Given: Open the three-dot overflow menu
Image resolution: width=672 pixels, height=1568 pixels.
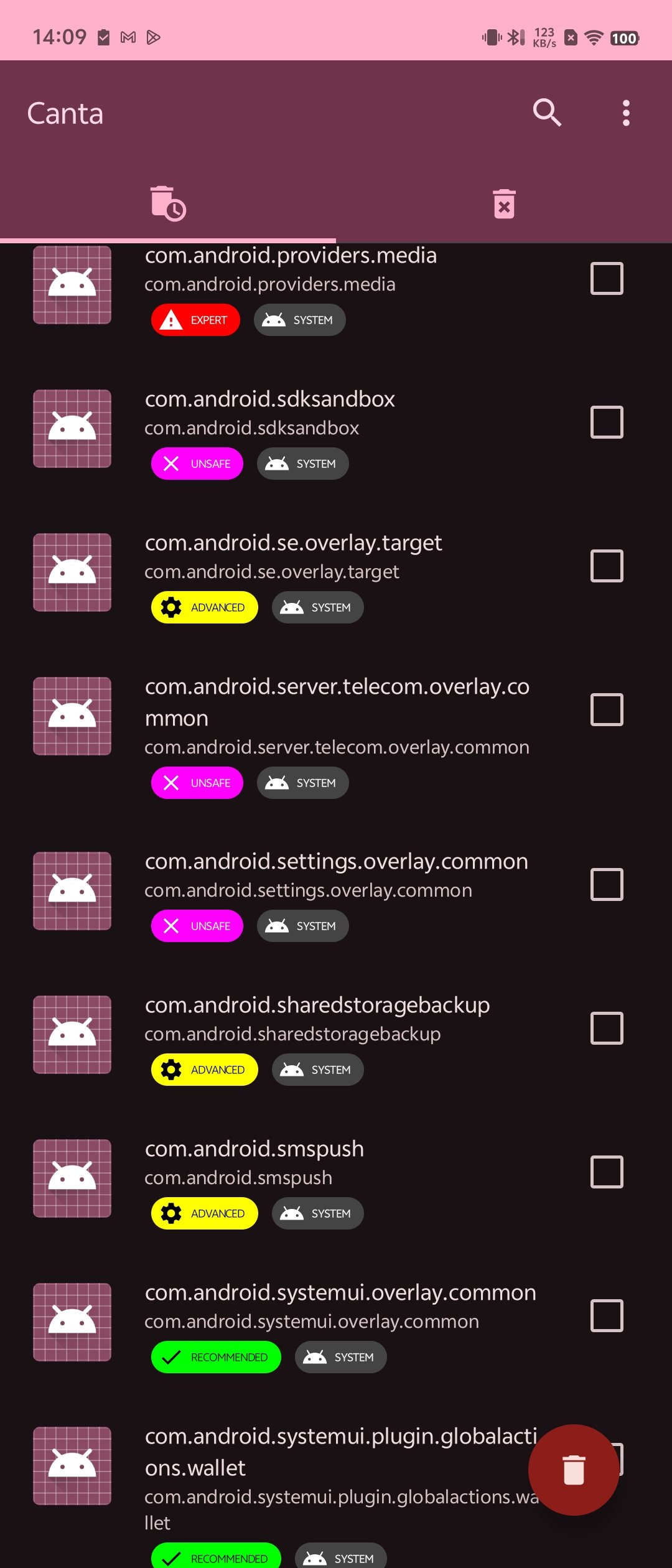Looking at the screenshot, I should (x=626, y=113).
